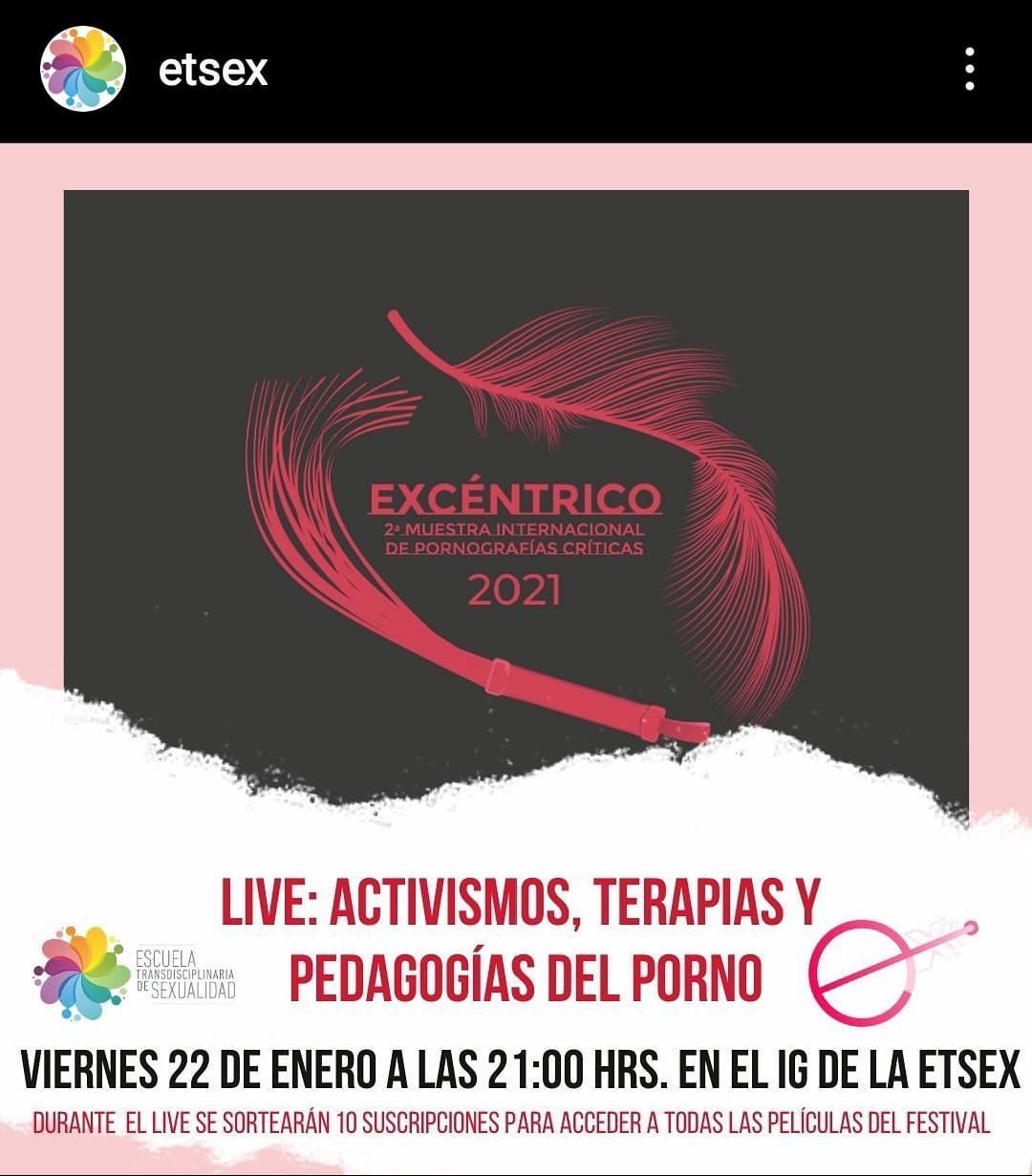
Task: Open the etsex username link
Action: [213, 70]
